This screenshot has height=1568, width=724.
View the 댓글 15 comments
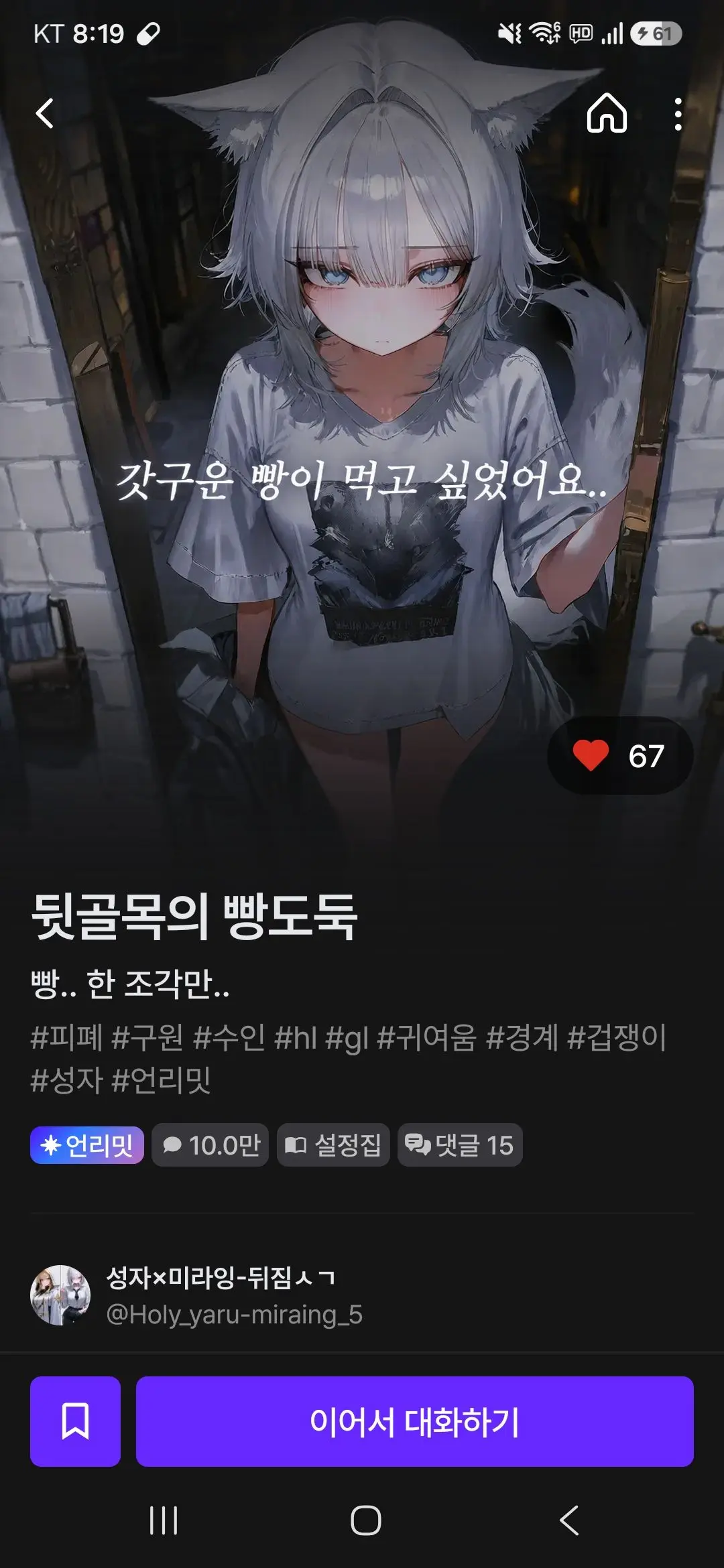coord(460,1145)
